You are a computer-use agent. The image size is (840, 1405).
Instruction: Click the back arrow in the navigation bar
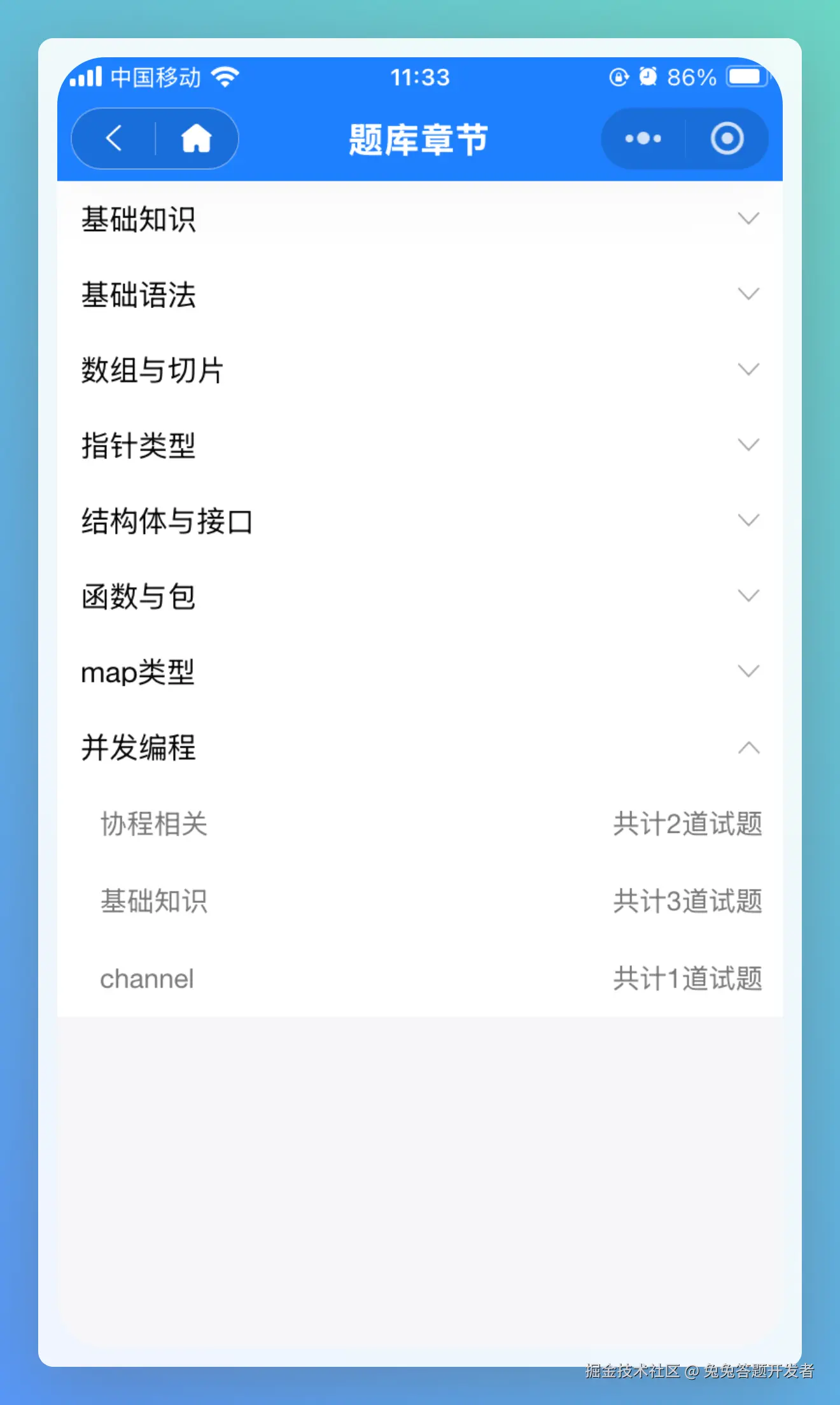(x=112, y=139)
